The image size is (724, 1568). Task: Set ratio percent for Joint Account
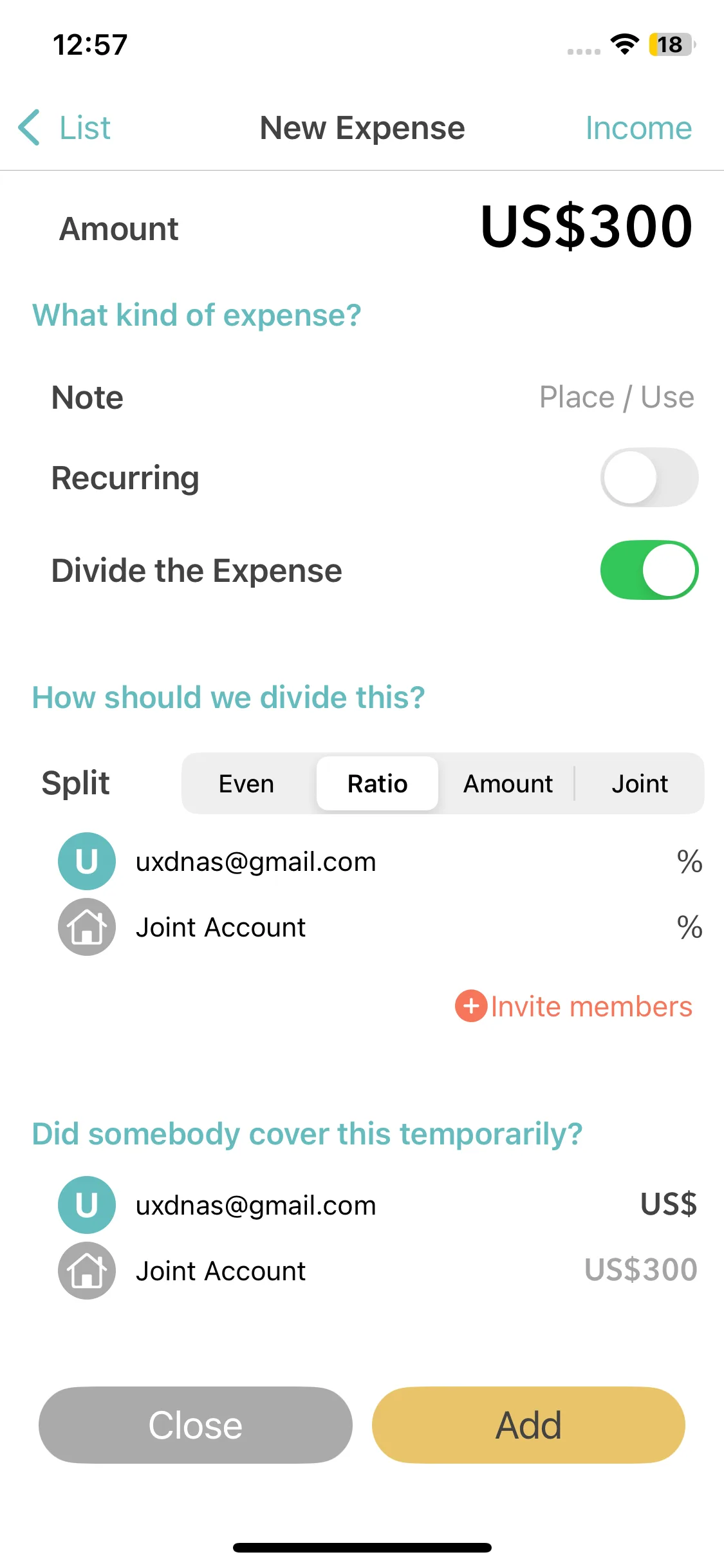coord(669,927)
